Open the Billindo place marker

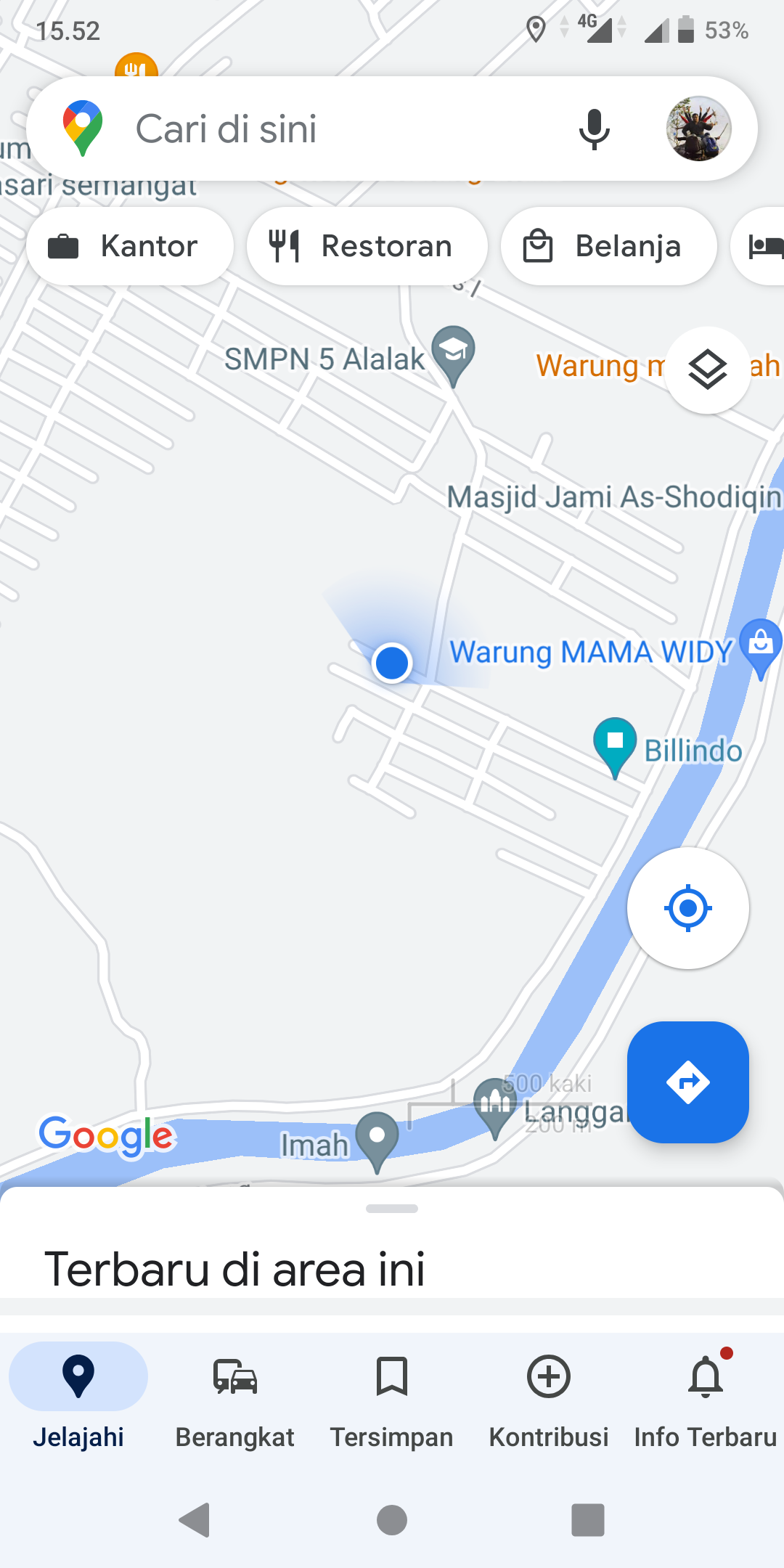tap(615, 743)
